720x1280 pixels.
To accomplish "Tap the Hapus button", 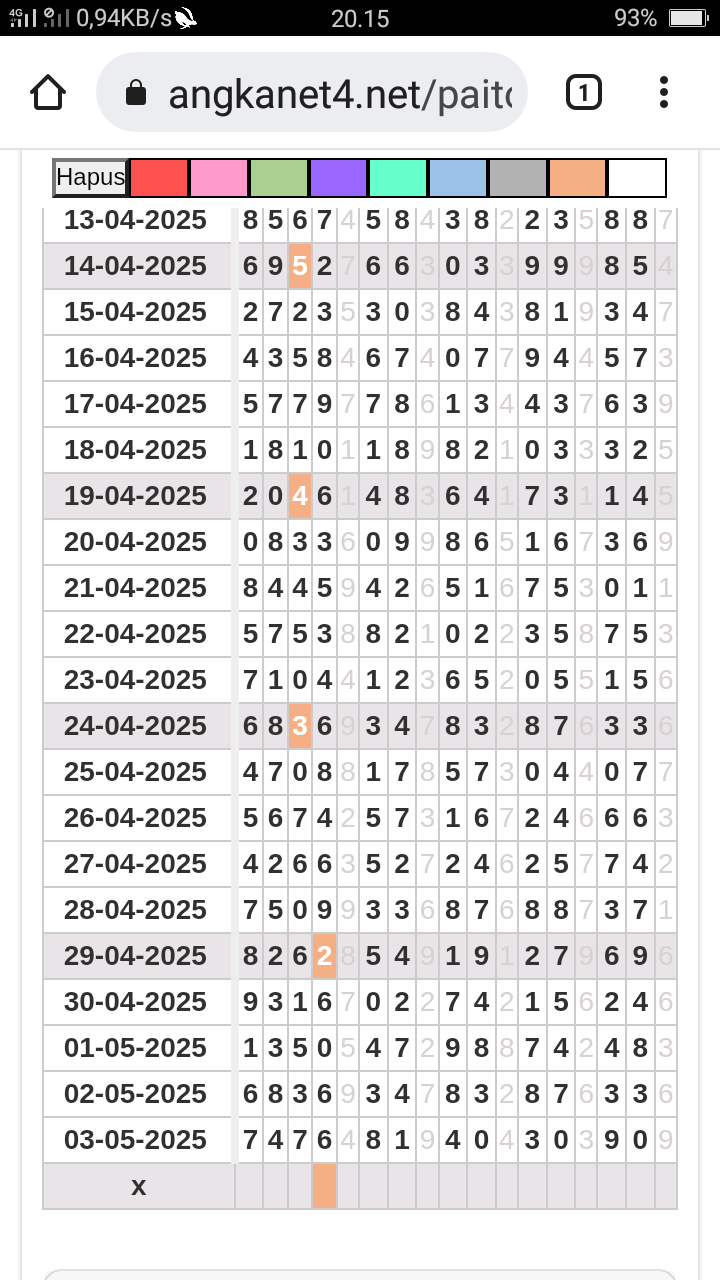I will 90,178.
